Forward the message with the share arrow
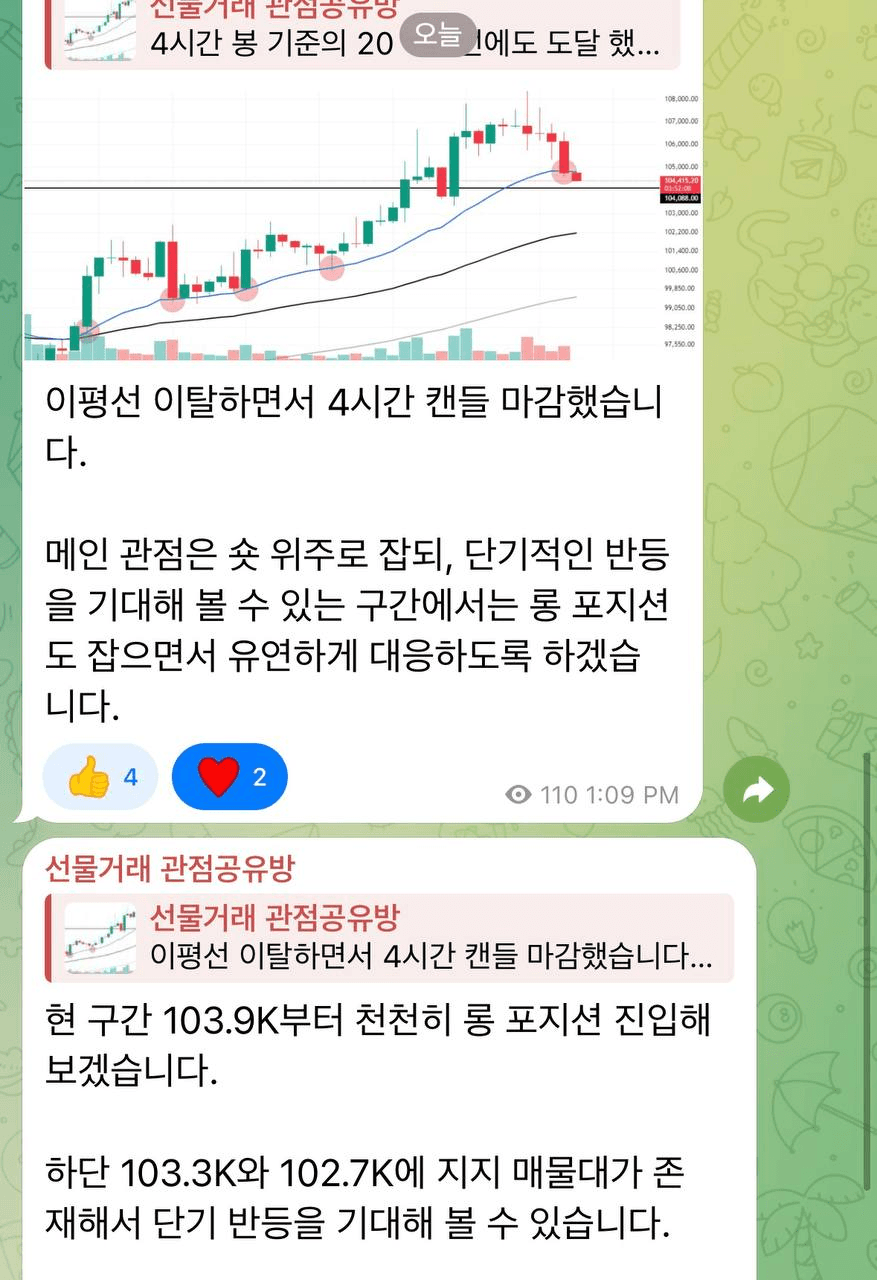This screenshot has height=1280, width=877. pyautogui.click(x=756, y=791)
